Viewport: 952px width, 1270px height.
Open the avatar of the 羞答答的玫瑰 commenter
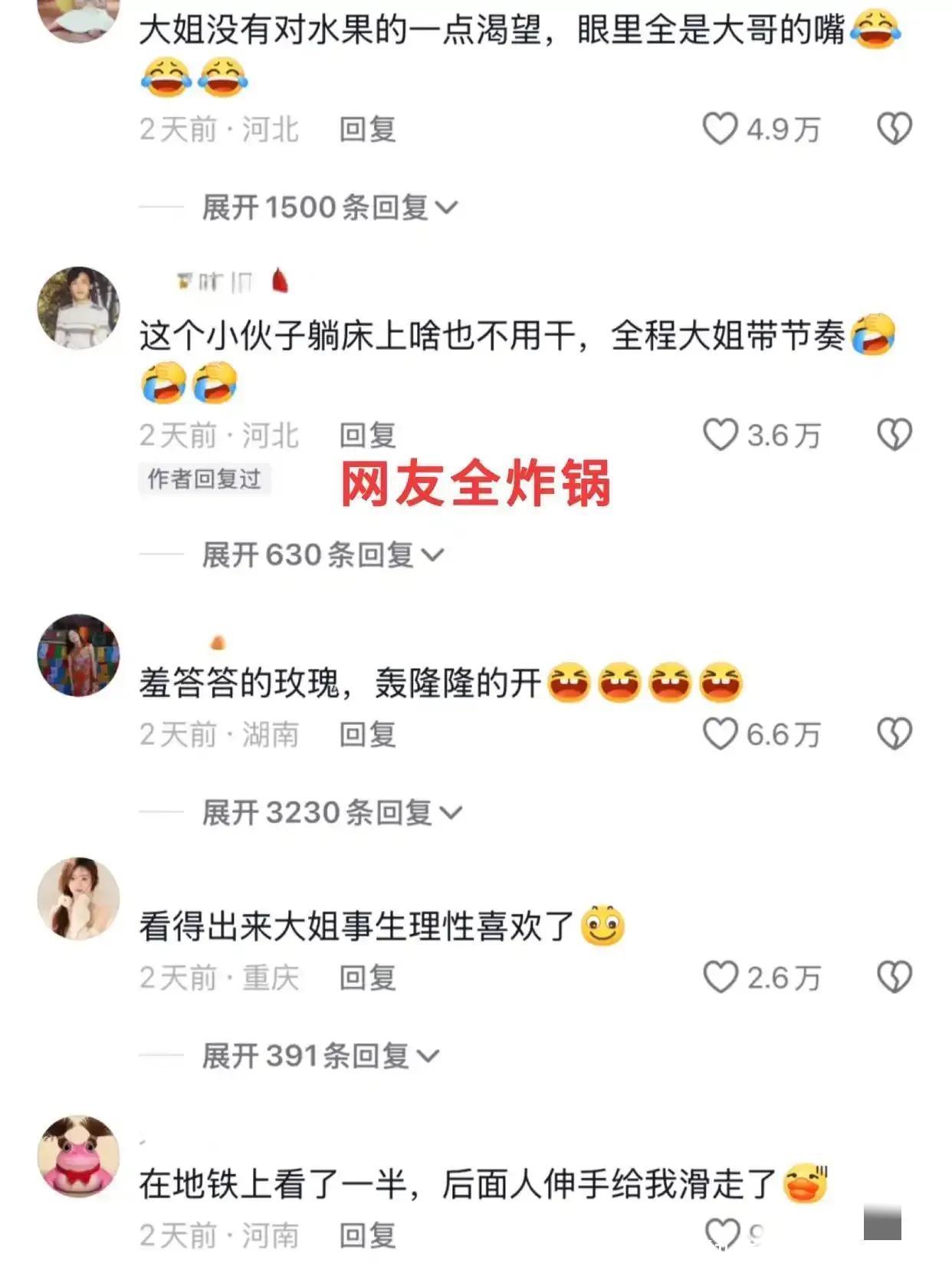click(x=78, y=655)
